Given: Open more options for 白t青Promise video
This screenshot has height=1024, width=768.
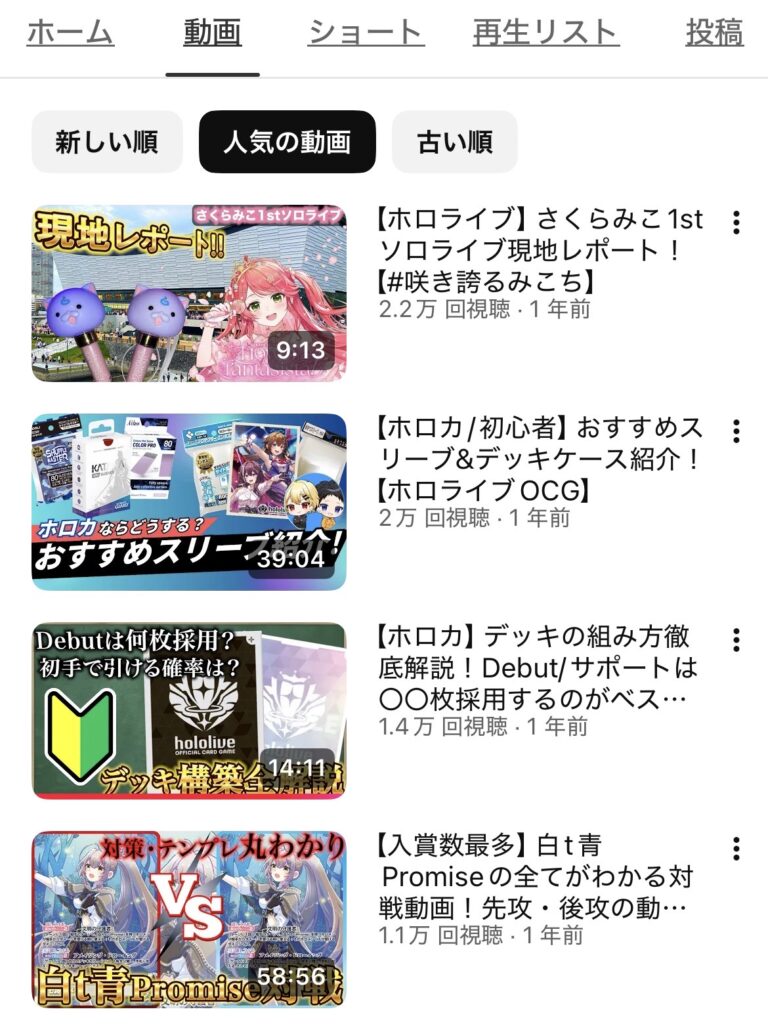Looking at the screenshot, I should pos(736,849).
